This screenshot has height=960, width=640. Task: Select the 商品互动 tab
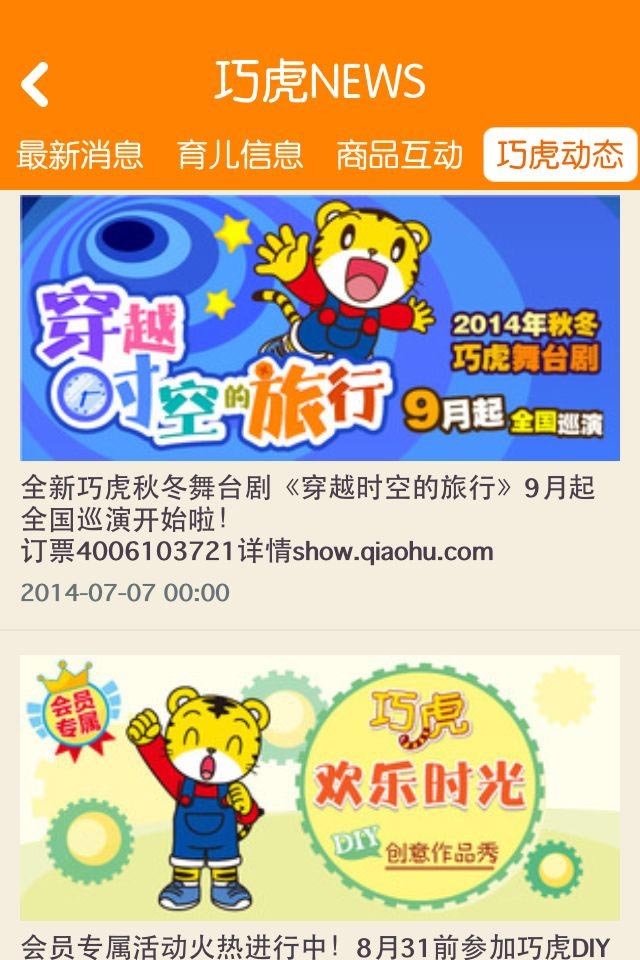(x=399, y=155)
